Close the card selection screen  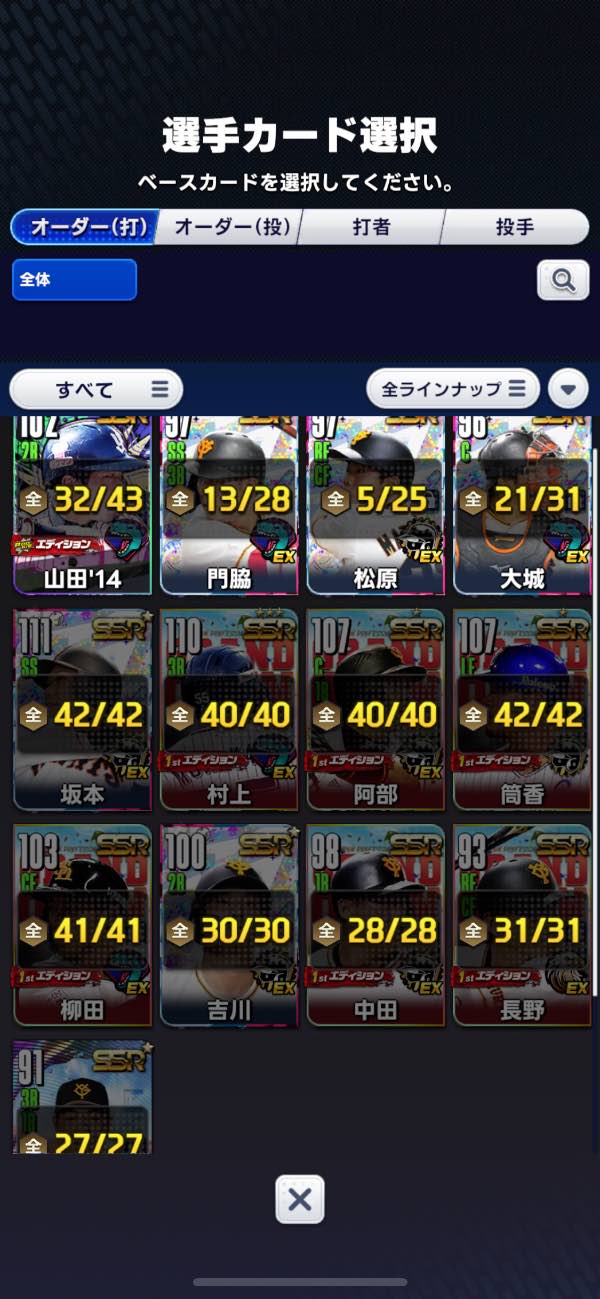(300, 1199)
